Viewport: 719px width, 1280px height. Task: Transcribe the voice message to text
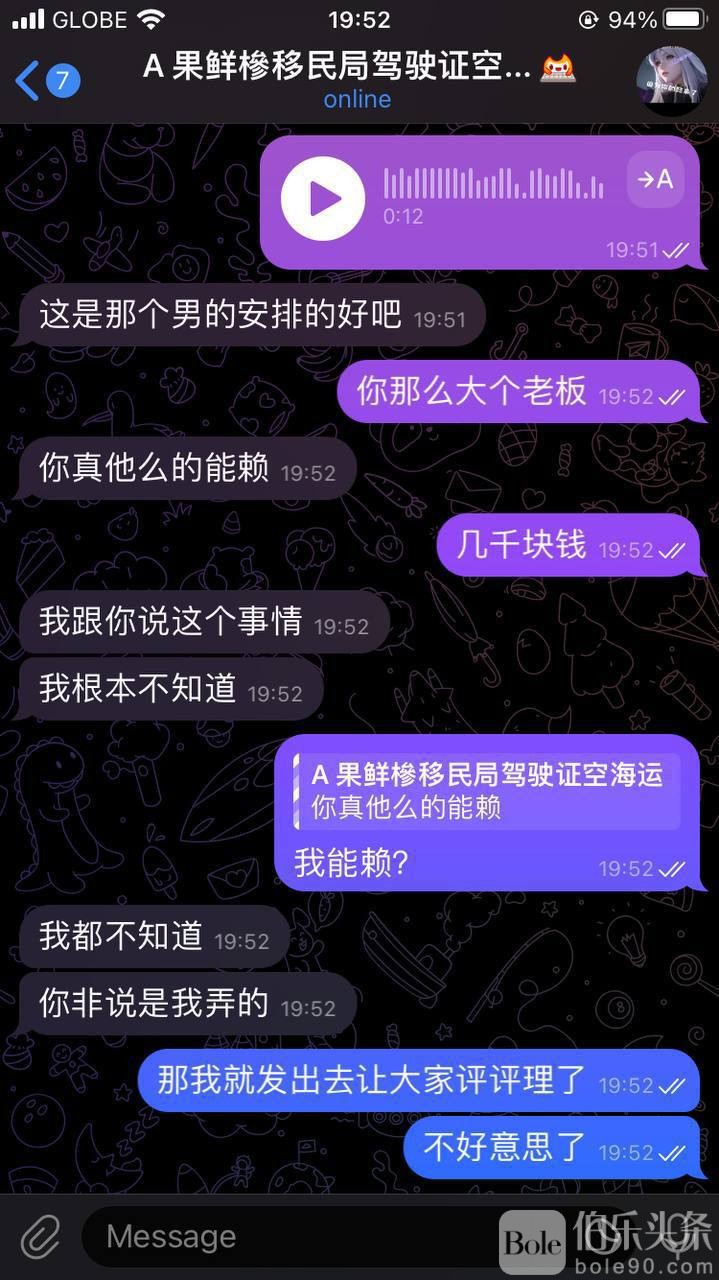pos(655,180)
